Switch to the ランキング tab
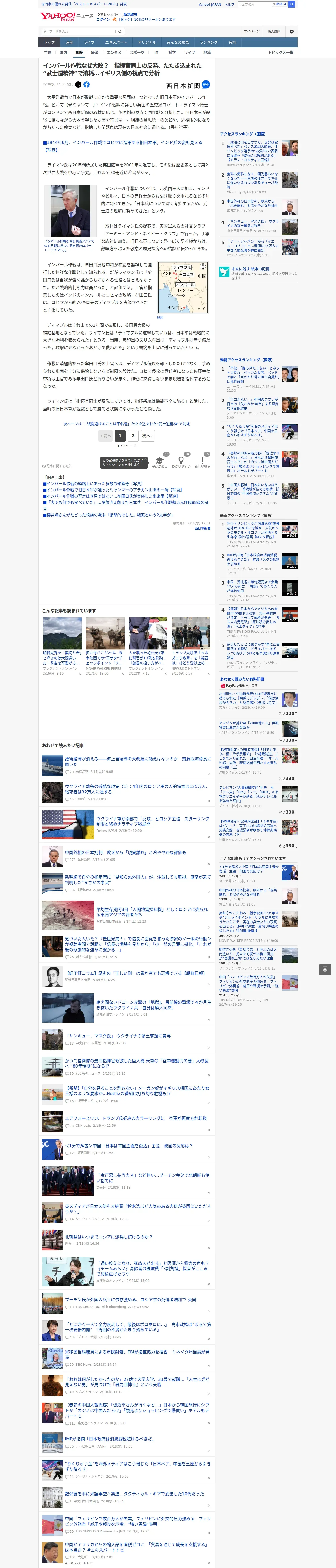Viewport: 336px width, 1568px height. tap(209, 43)
